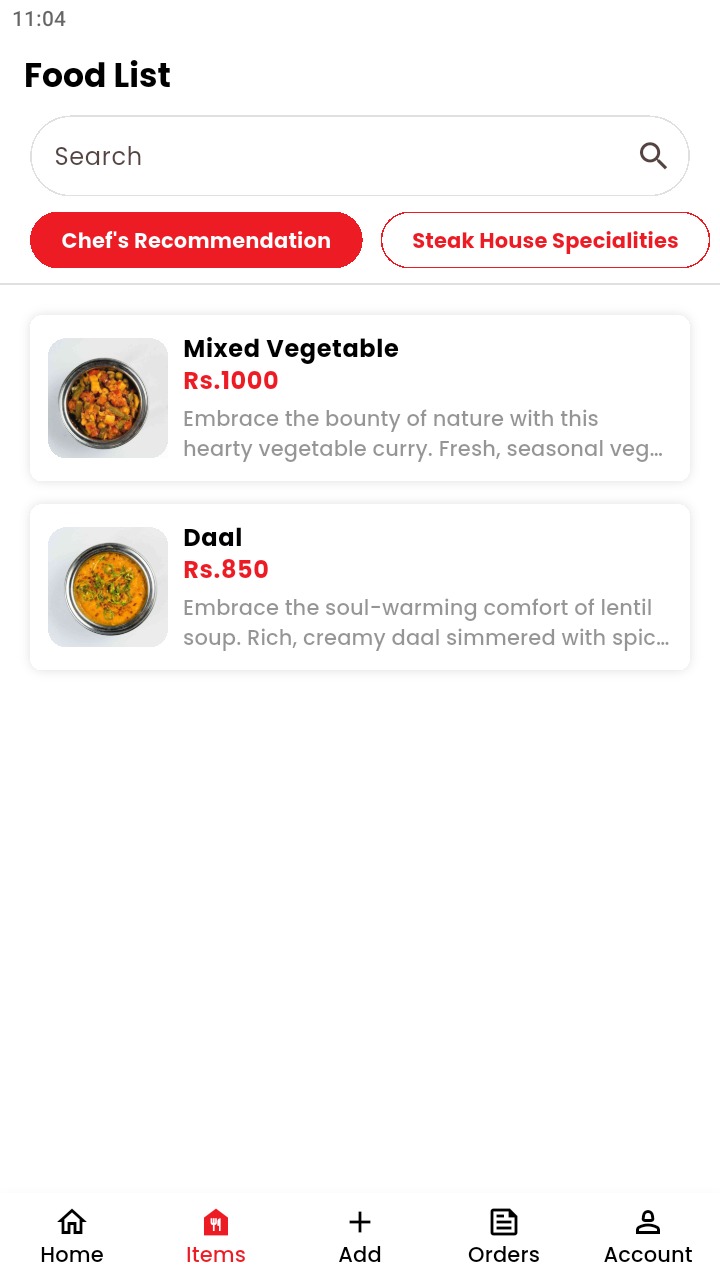Image resolution: width=720 pixels, height=1280 pixels.
Task: Click the magnifier icon to search
Action: click(653, 156)
